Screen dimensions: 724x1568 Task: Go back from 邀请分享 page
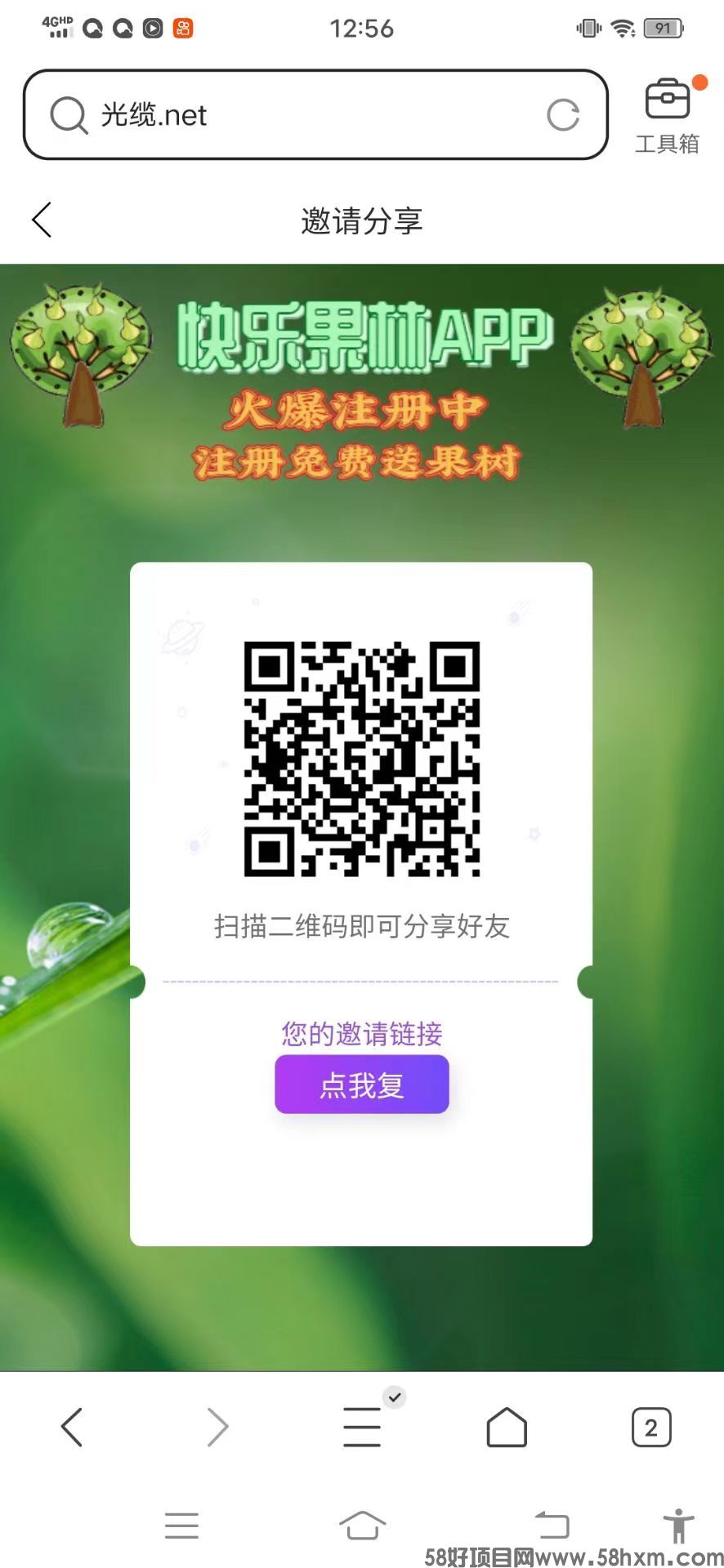coord(42,220)
